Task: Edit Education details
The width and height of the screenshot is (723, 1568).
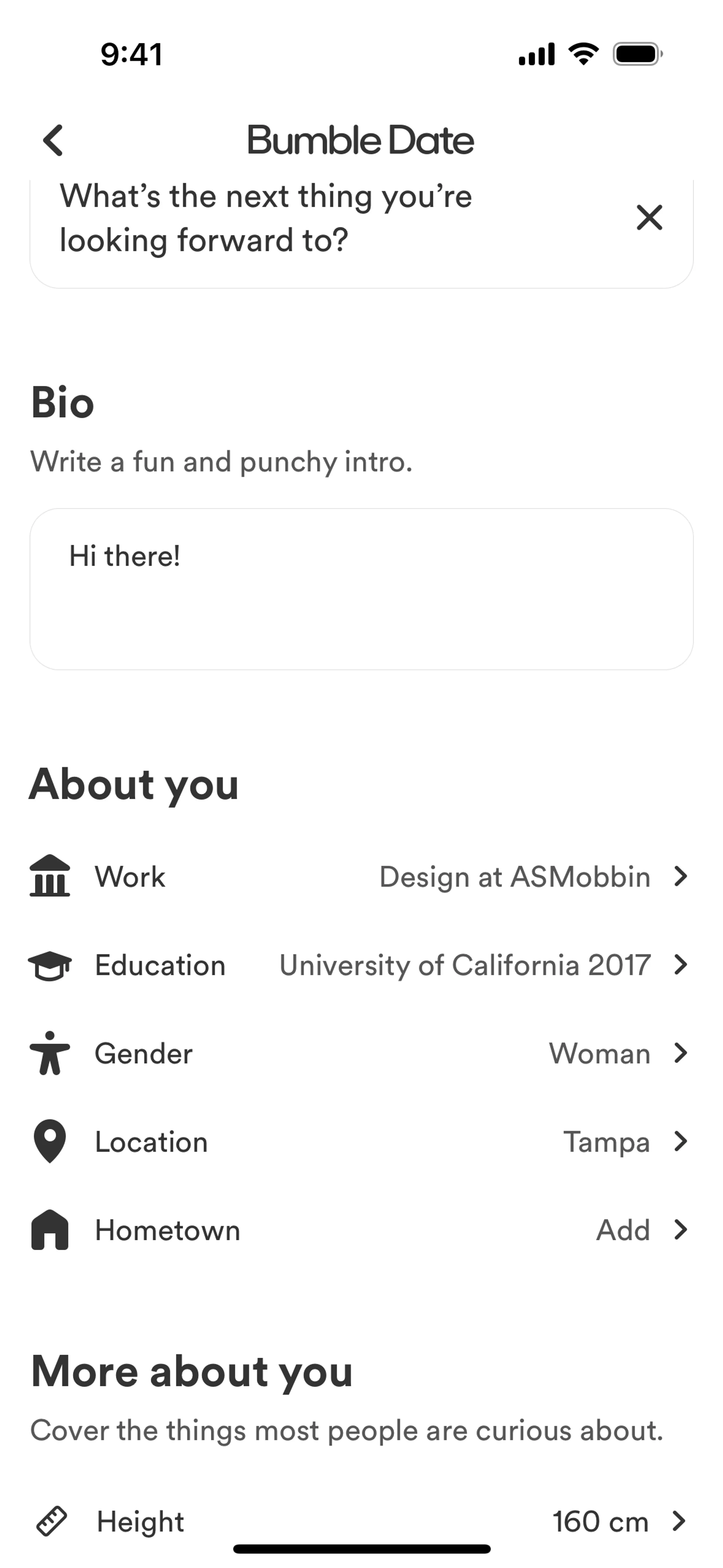Action: [x=361, y=965]
